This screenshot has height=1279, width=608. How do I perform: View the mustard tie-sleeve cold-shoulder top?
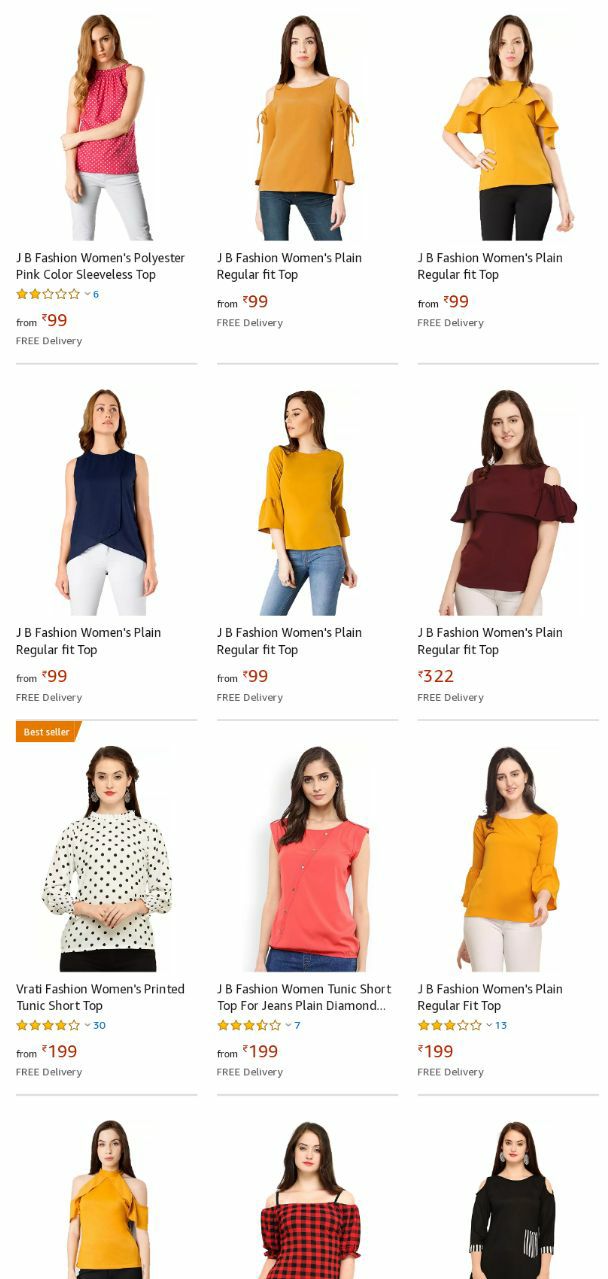(x=306, y=130)
